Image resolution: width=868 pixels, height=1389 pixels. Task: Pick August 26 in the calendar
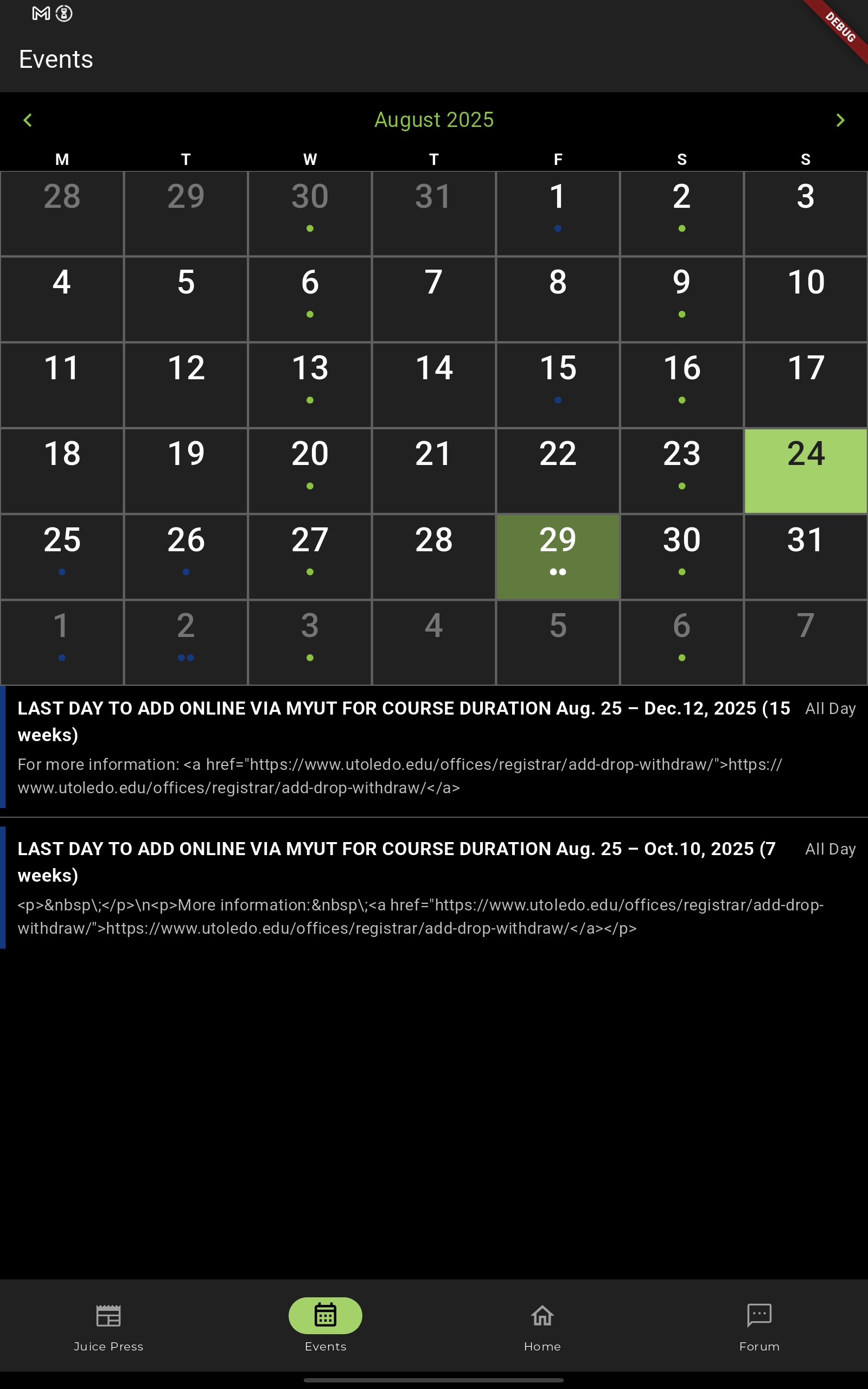(x=186, y=556)
